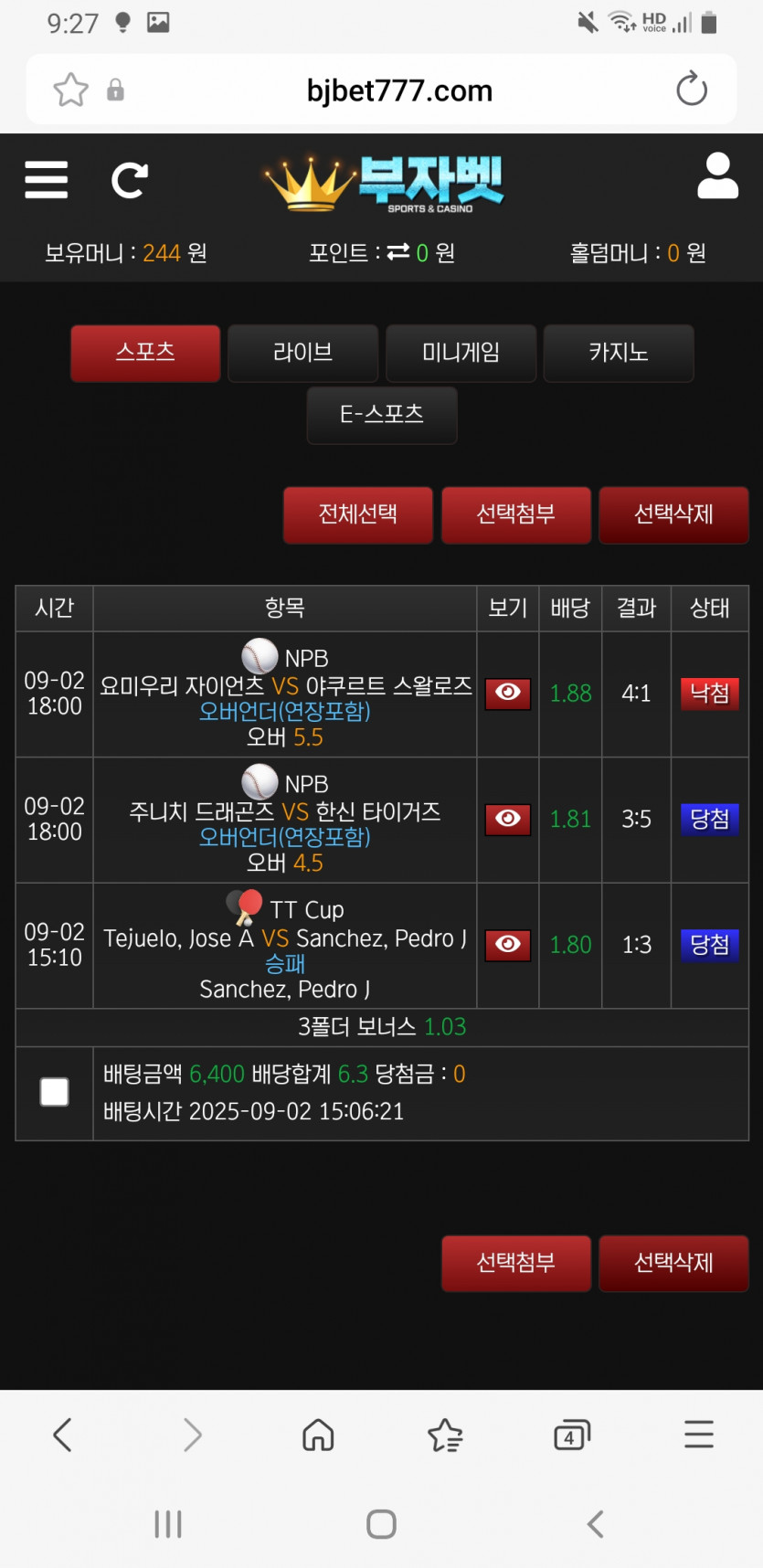Tap the upper 선택첨부 button
763x1568 pixels.
pos(516,514)
